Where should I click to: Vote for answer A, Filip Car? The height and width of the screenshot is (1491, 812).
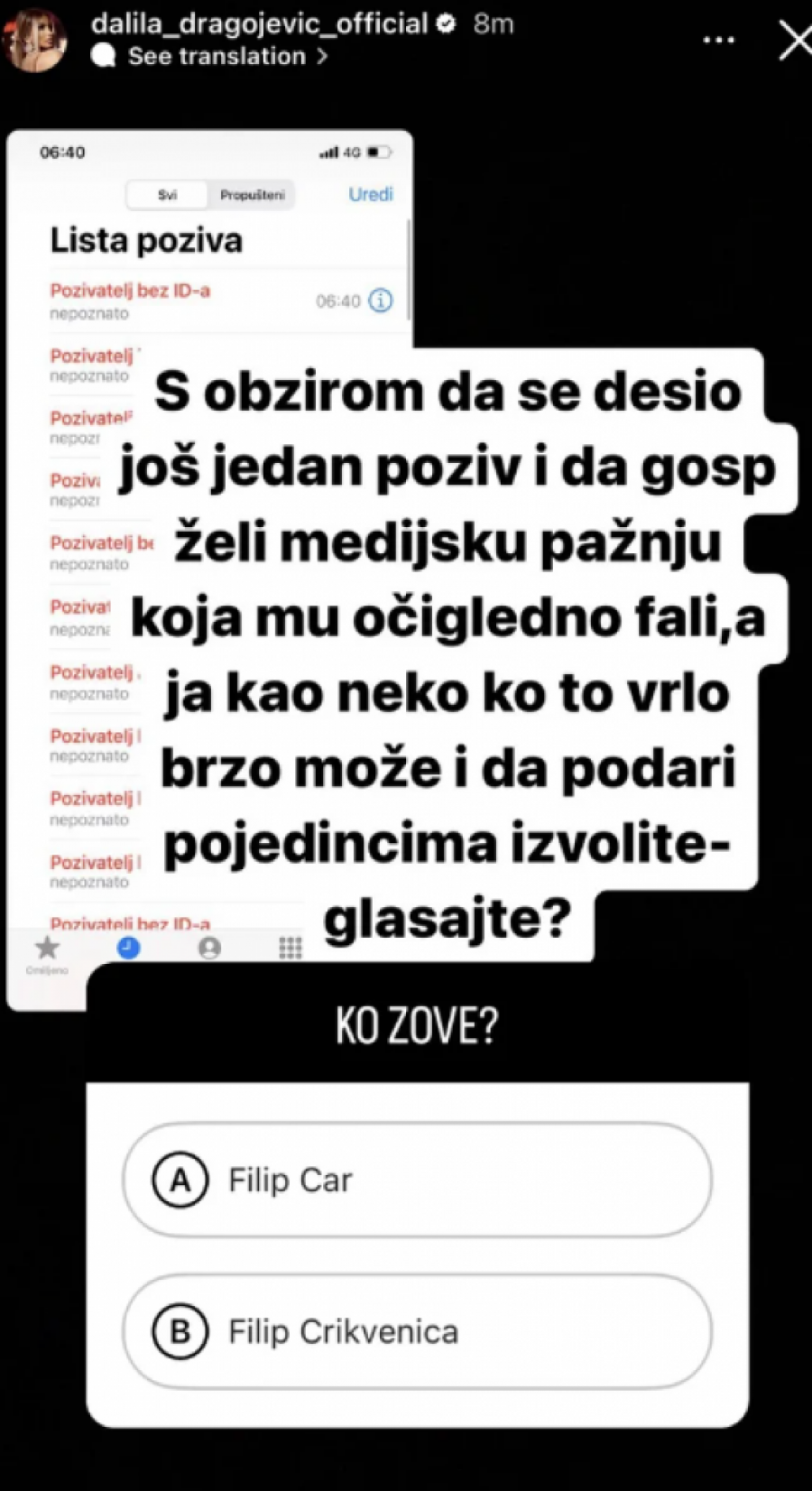click(417, 1180)
